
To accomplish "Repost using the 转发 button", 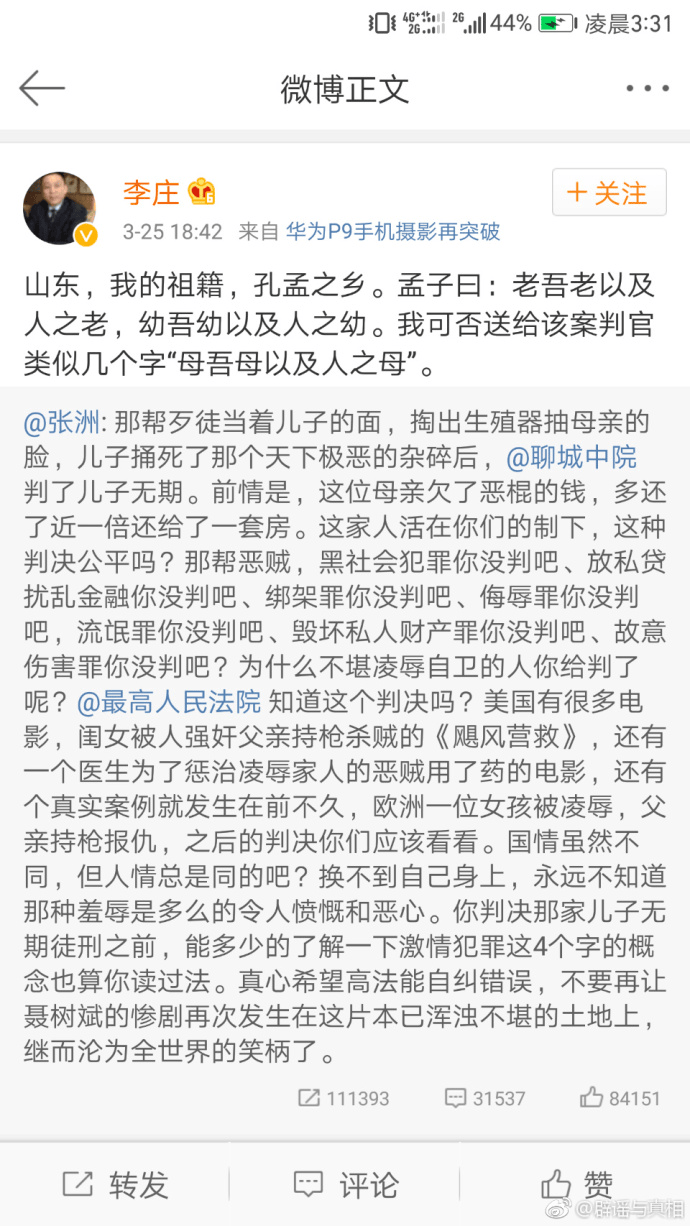I will [x=115, y=1185].
